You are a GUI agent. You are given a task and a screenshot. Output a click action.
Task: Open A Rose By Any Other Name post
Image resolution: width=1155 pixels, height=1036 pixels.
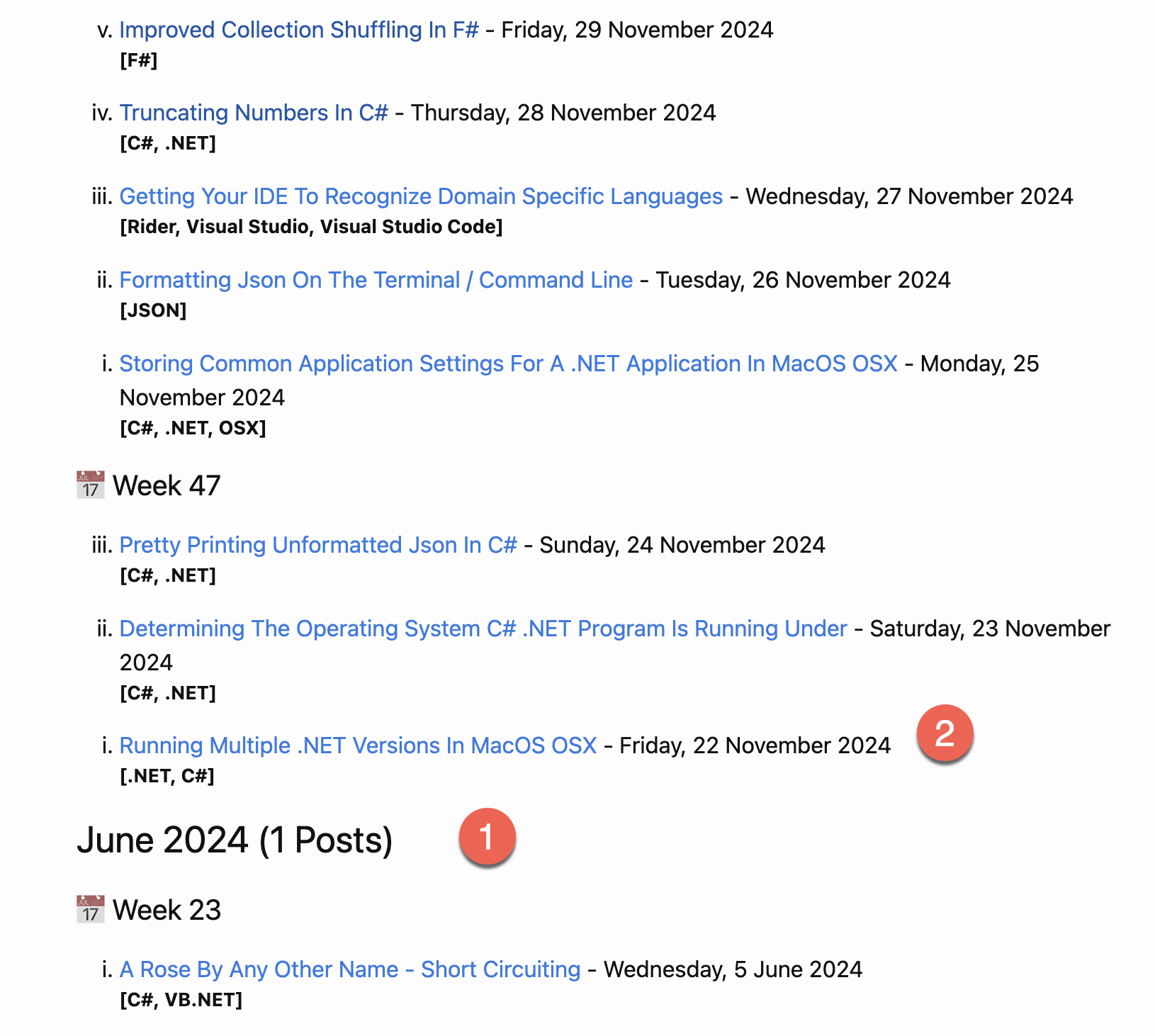click(349, 969)
